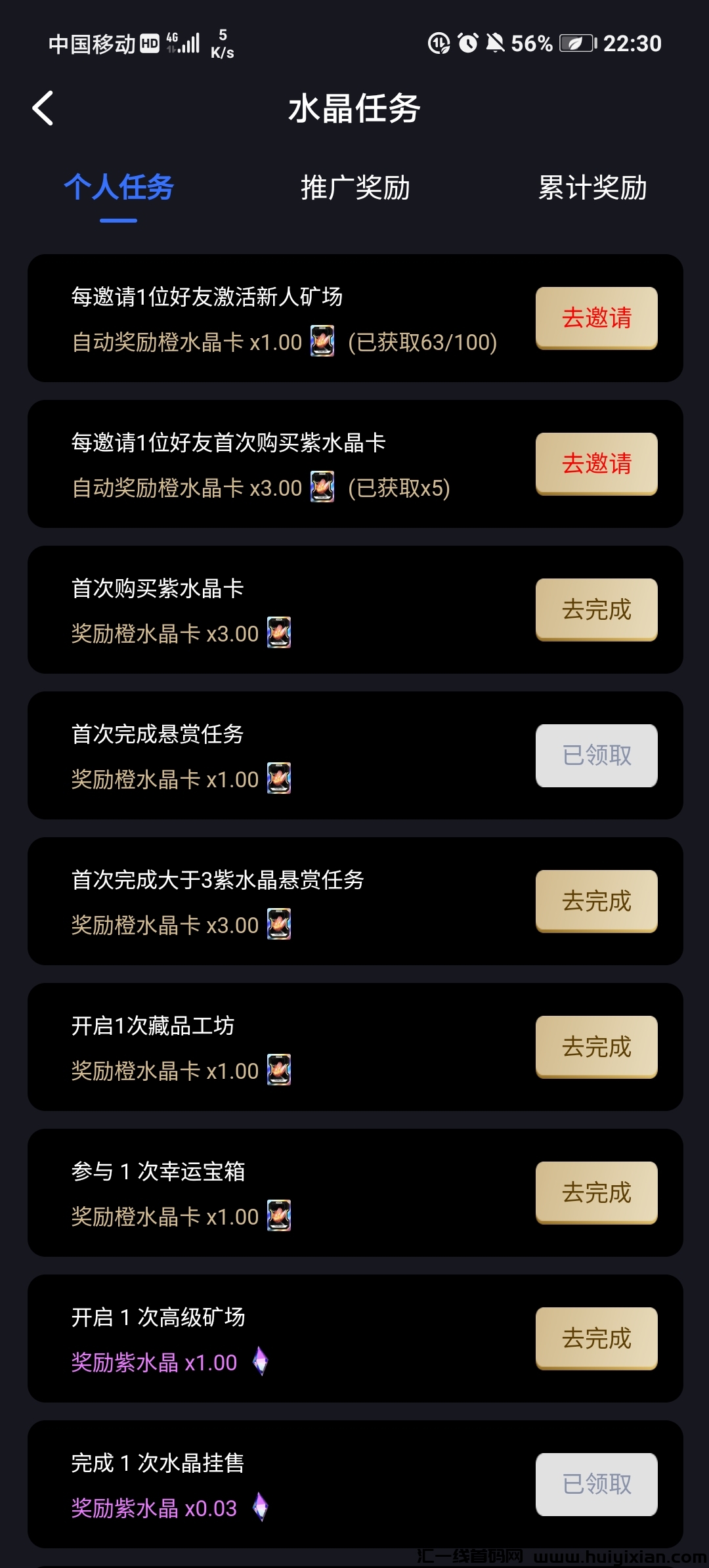Click 去邀请 for friend purple crystal purchase

[596, 464]
